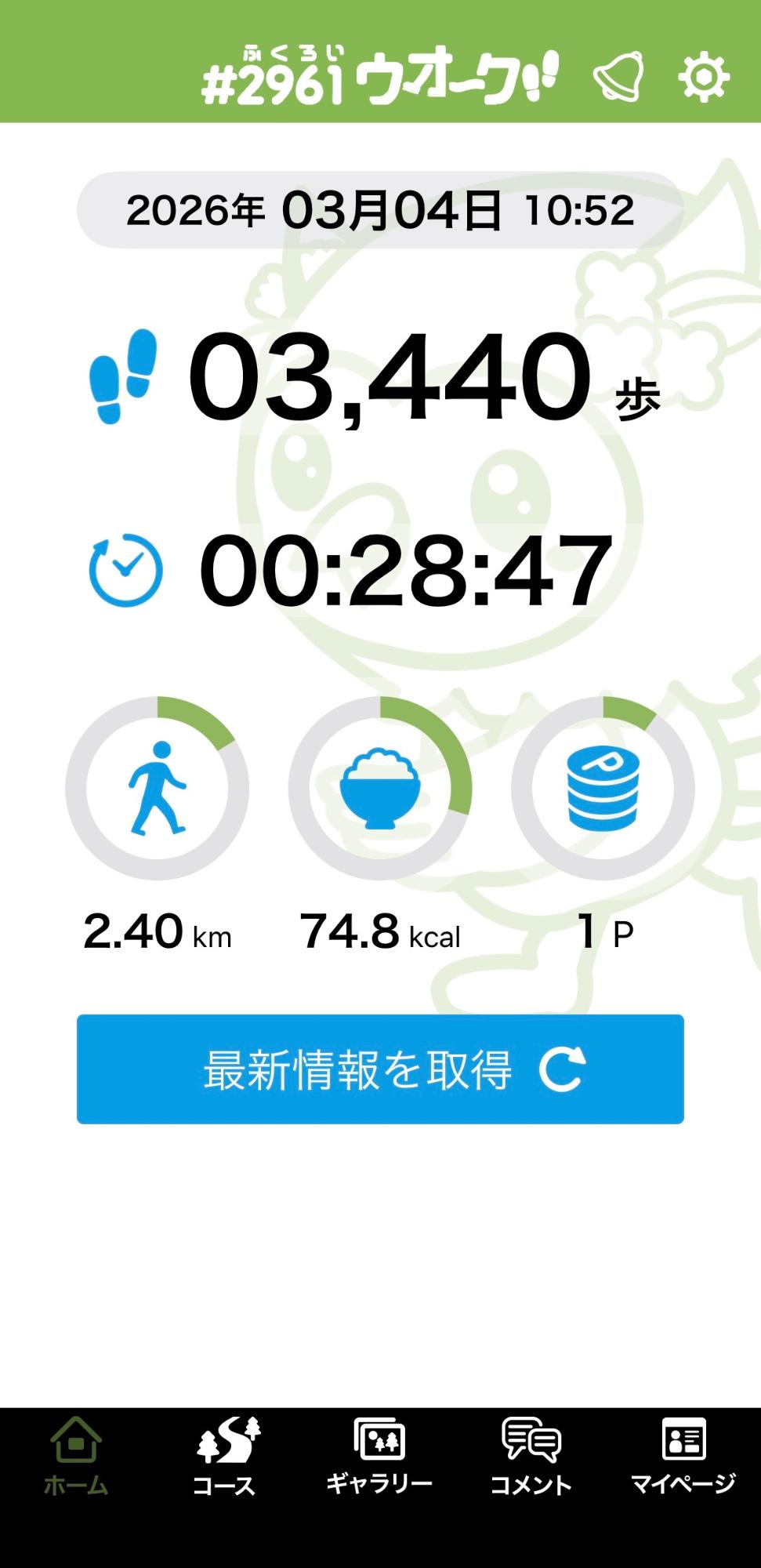Switch to the ホーム tab
Screen dimensions: 761x1568
[x=76, y=1457]
